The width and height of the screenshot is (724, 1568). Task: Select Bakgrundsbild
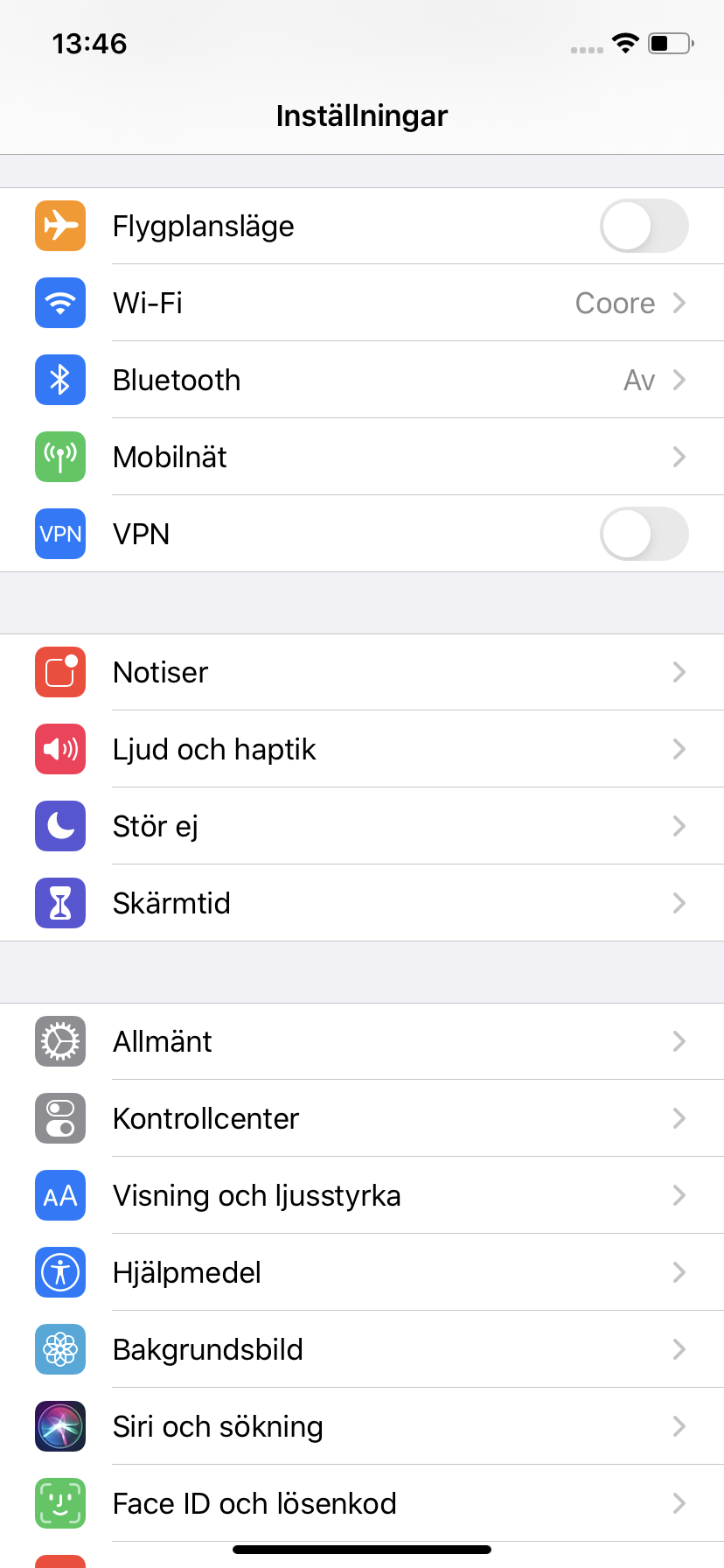coord(362,1349)
